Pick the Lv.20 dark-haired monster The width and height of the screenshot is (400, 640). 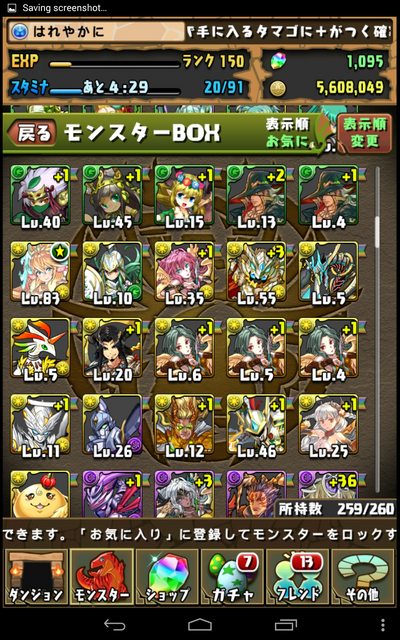[112, 350]
